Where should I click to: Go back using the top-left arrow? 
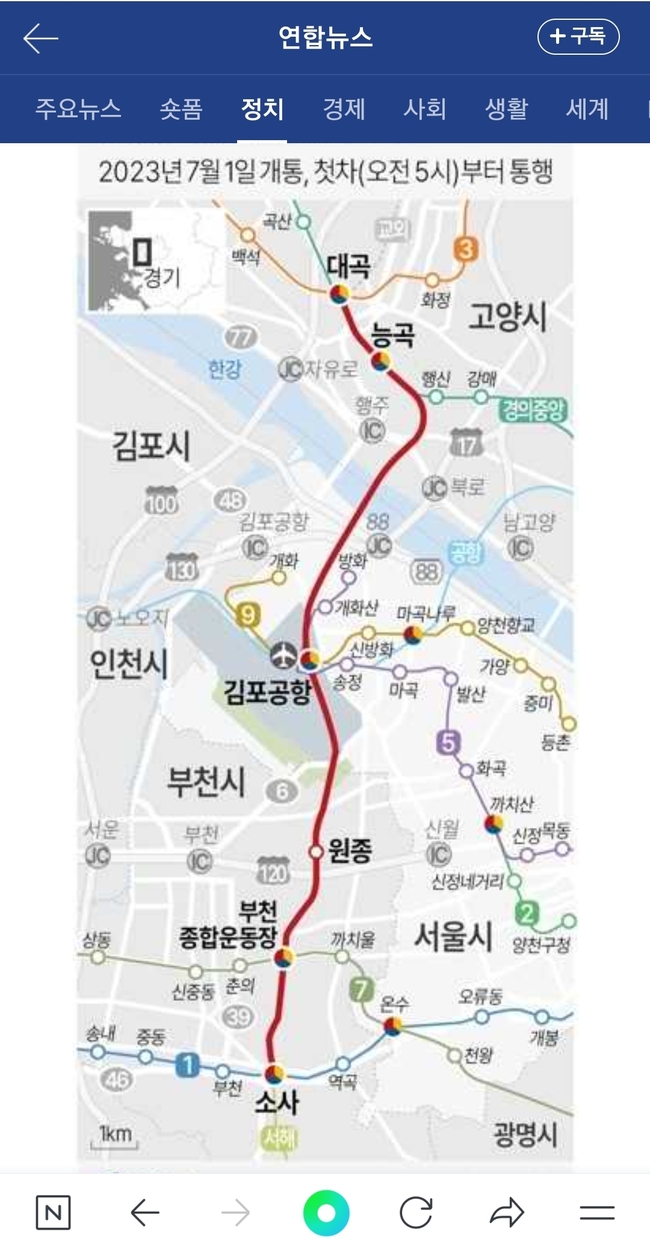[x=40, y=38]
